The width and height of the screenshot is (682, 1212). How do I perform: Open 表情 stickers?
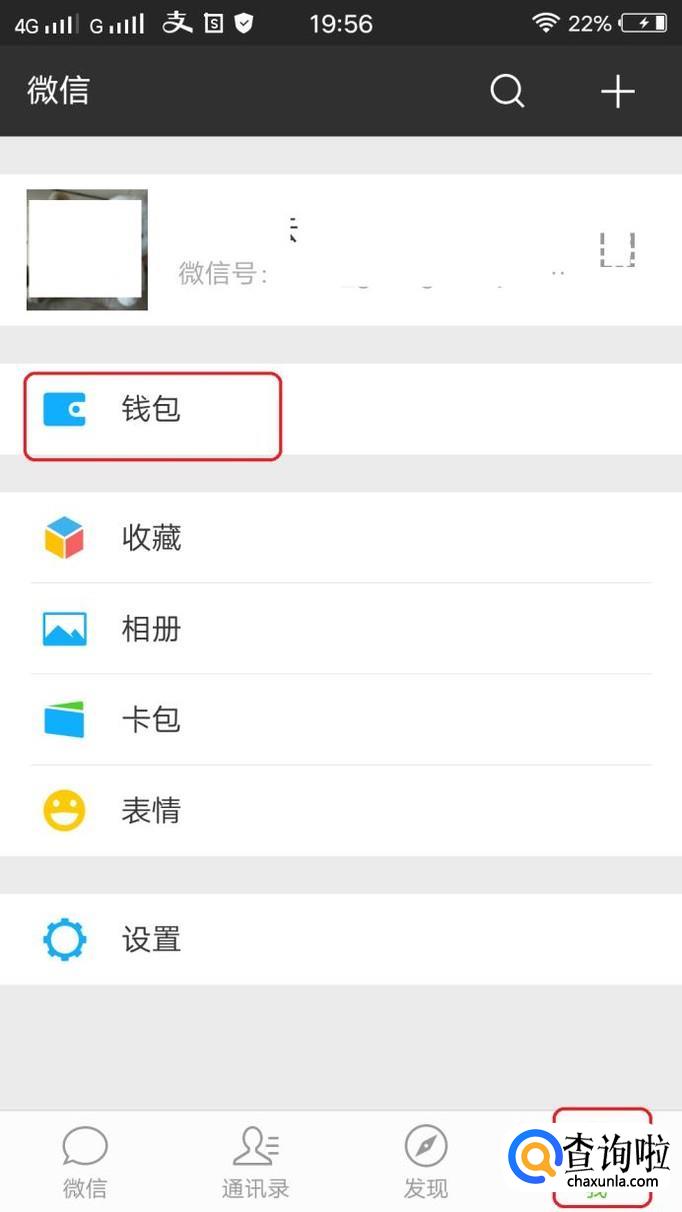tap(341, 811)
